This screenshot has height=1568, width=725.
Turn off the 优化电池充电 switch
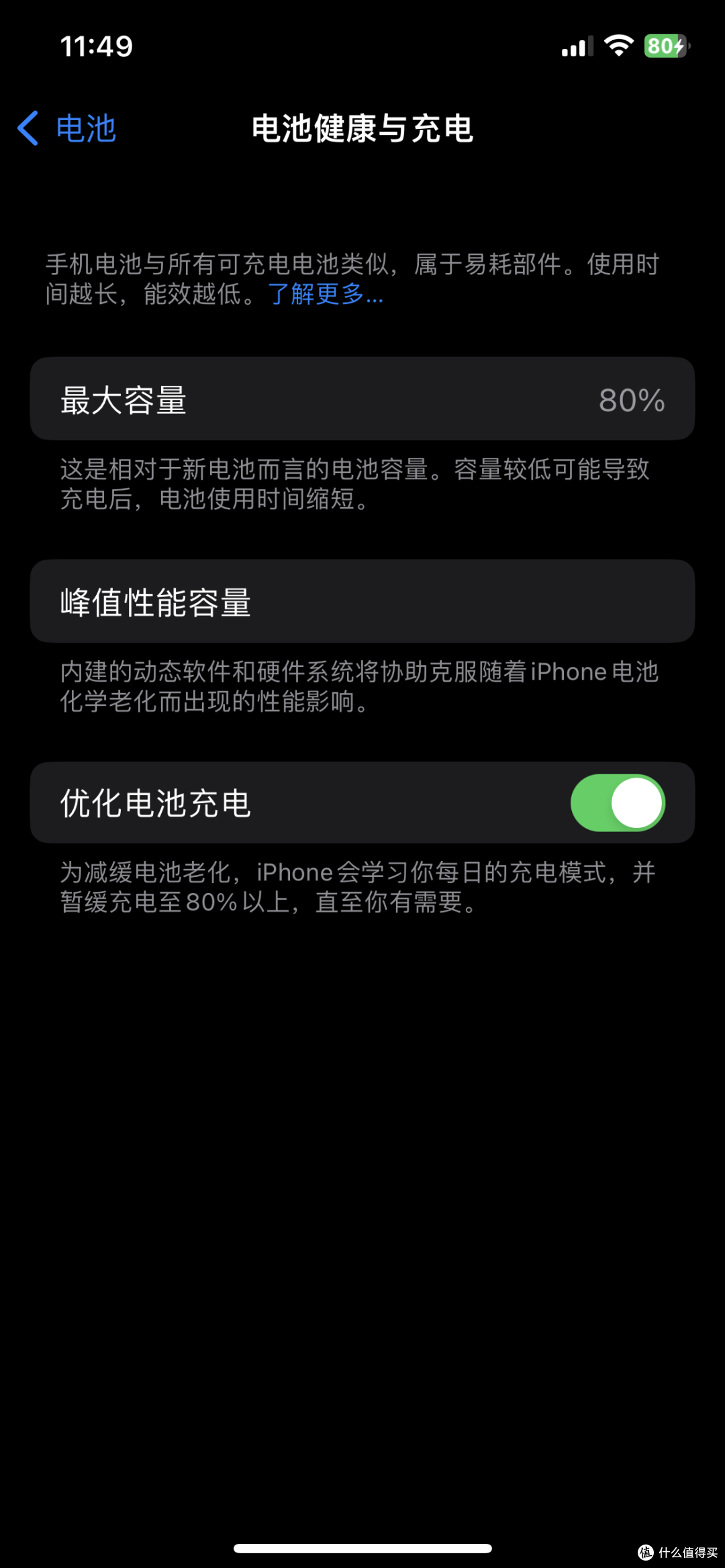pos(618,803)
